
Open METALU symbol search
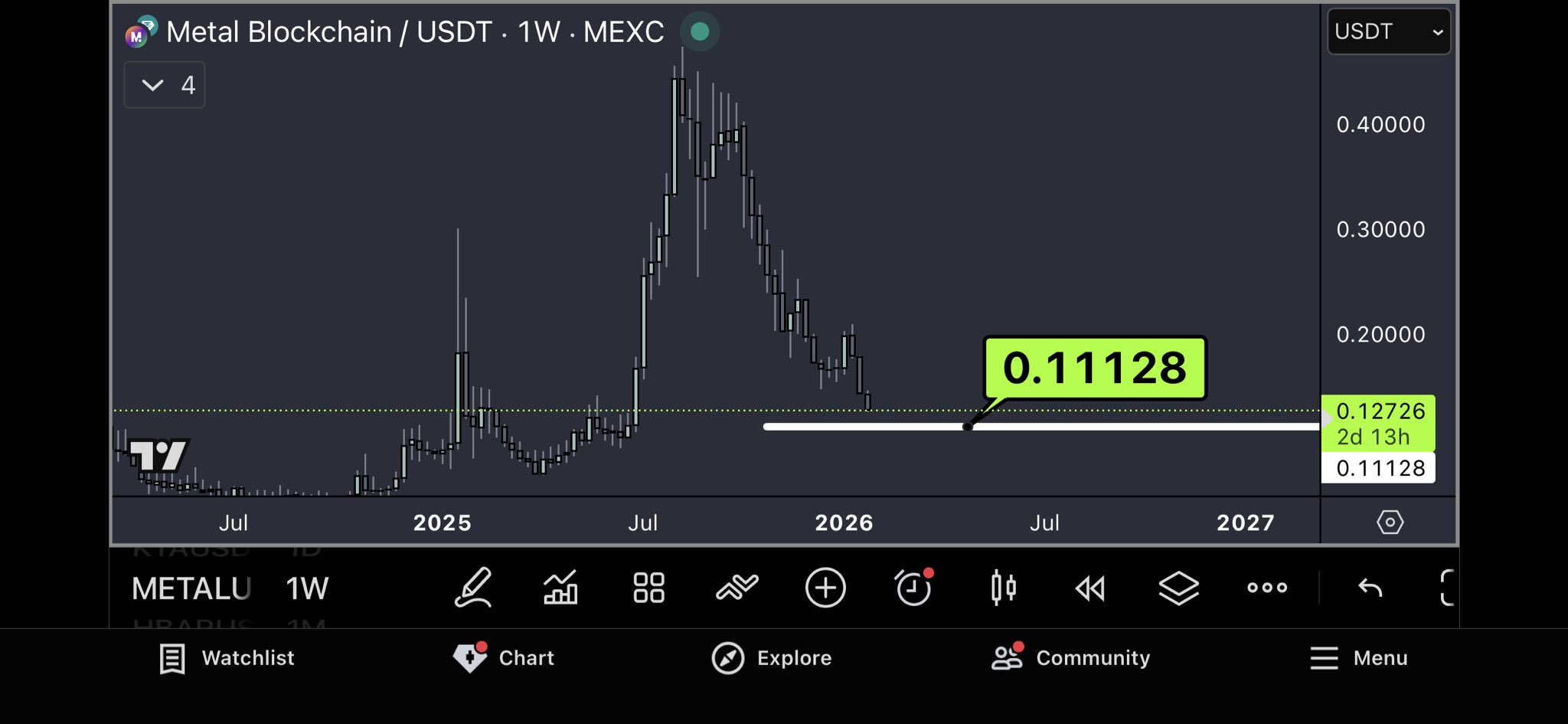191,588
